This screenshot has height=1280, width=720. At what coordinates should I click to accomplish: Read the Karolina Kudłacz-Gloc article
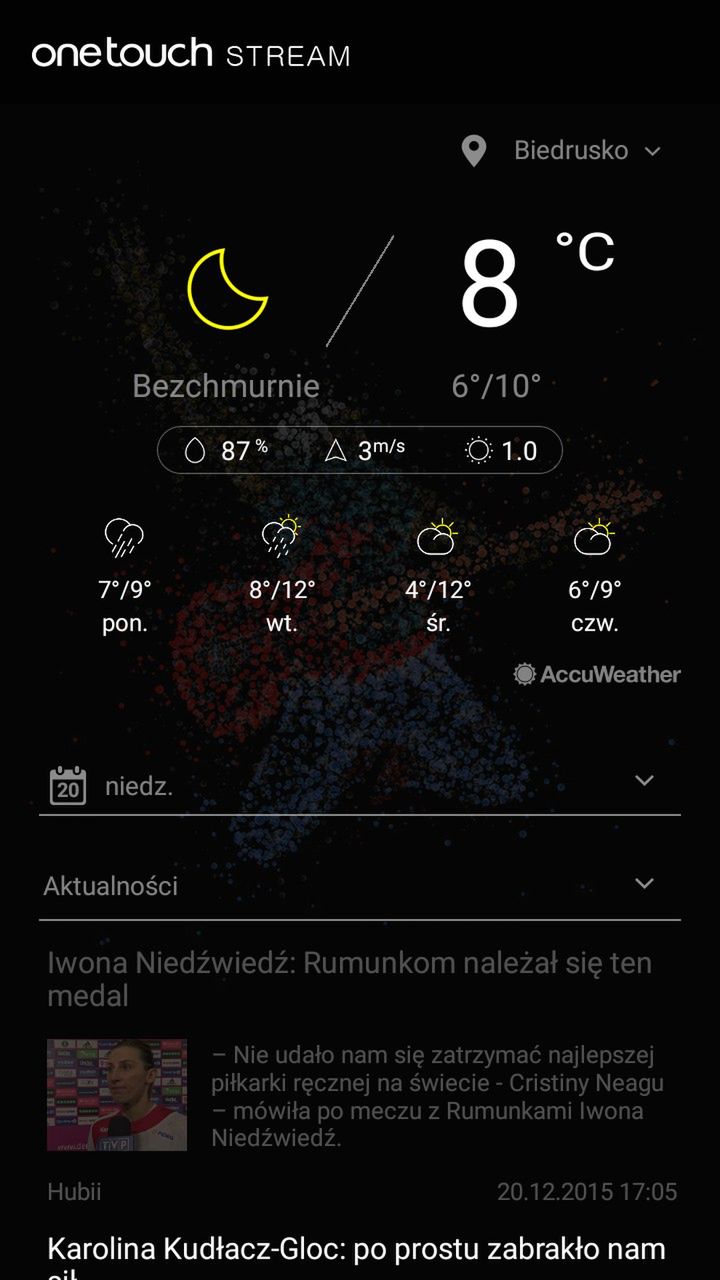click(356, 1250)
